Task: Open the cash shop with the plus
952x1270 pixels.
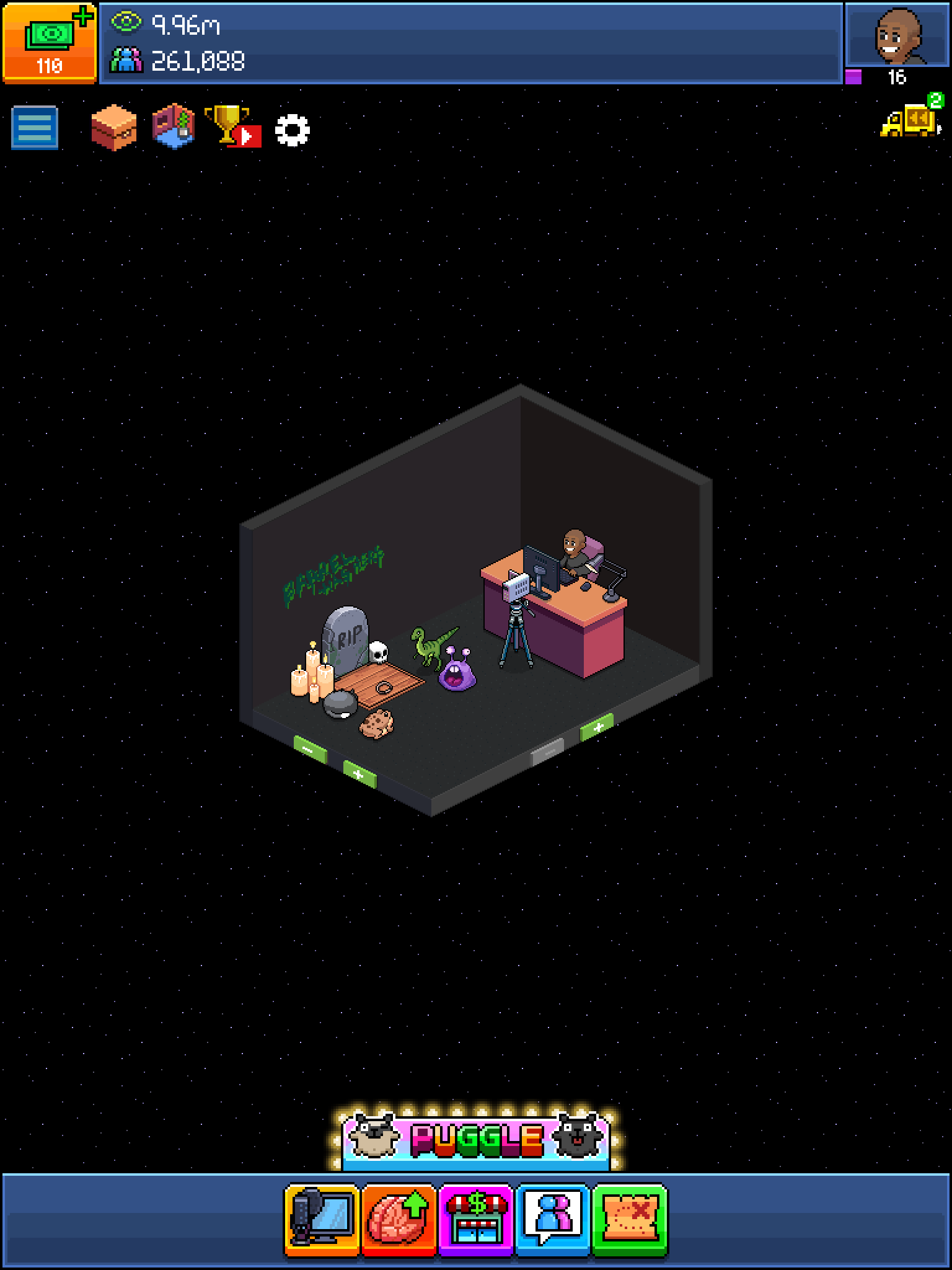Action: tap(50, 42)
